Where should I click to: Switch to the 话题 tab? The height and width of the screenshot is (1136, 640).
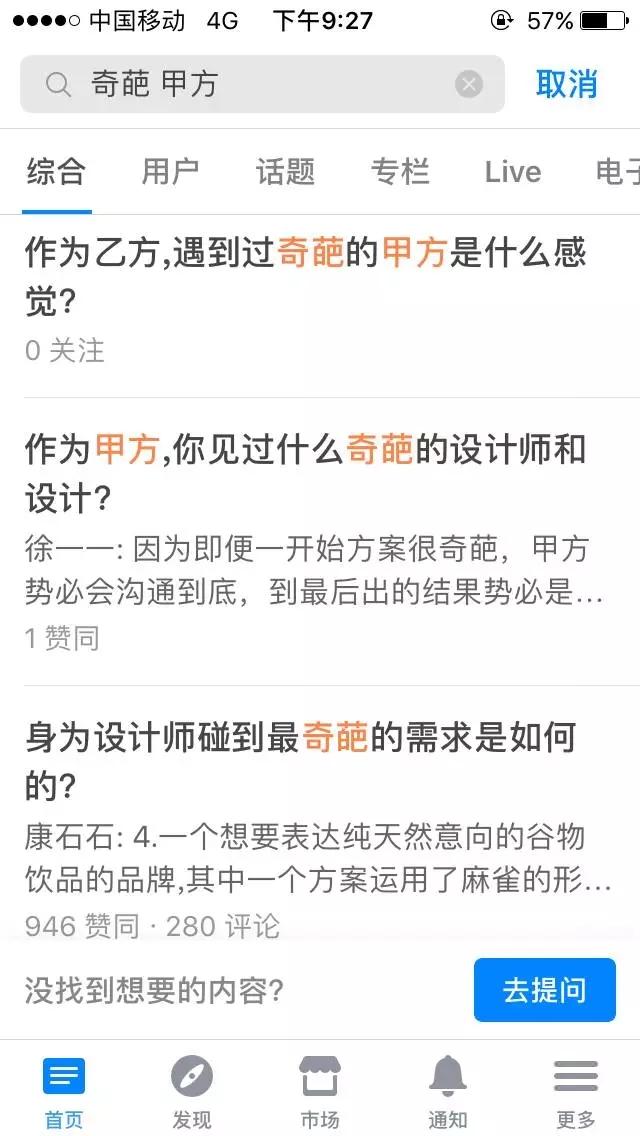click(x=286, y=172)
